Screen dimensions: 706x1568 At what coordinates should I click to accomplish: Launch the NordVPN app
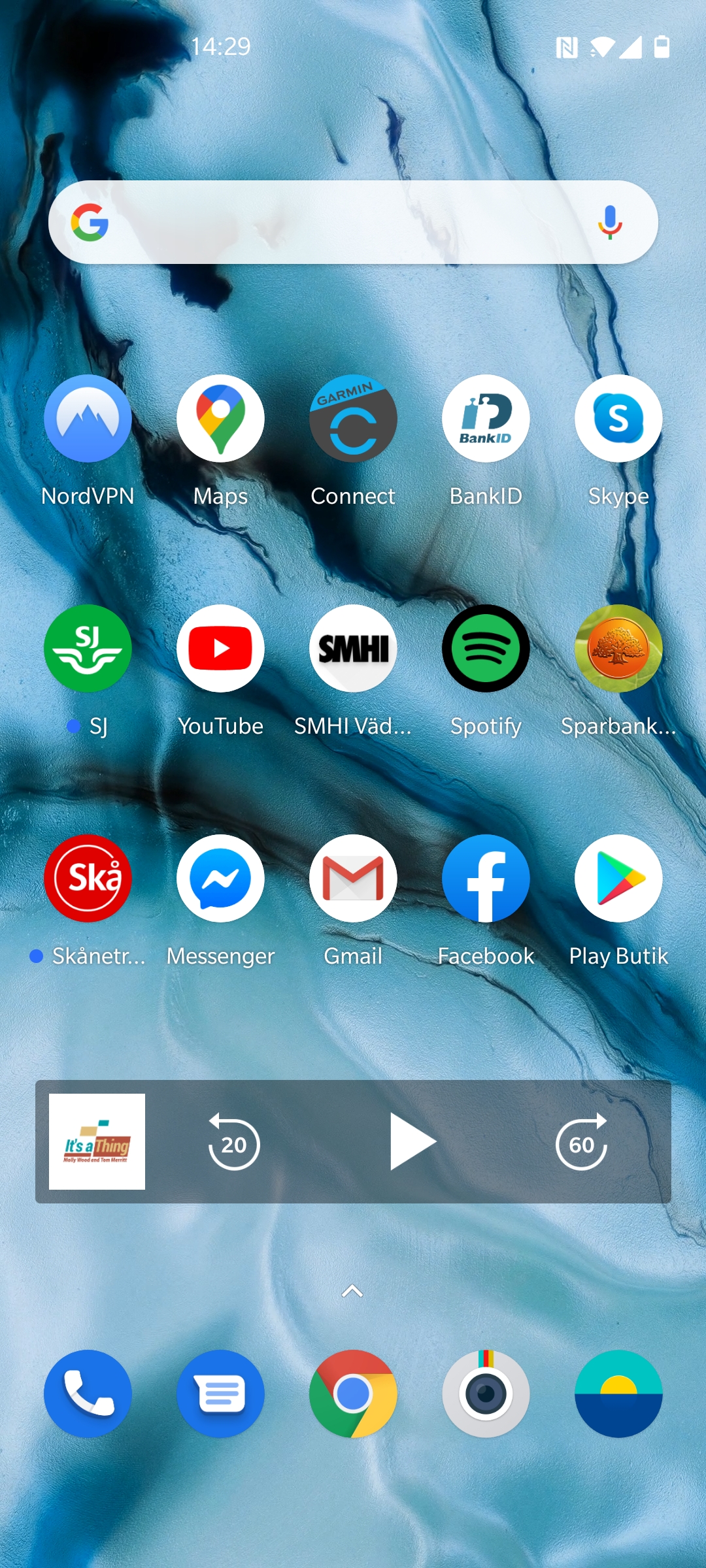coord(88,418)
